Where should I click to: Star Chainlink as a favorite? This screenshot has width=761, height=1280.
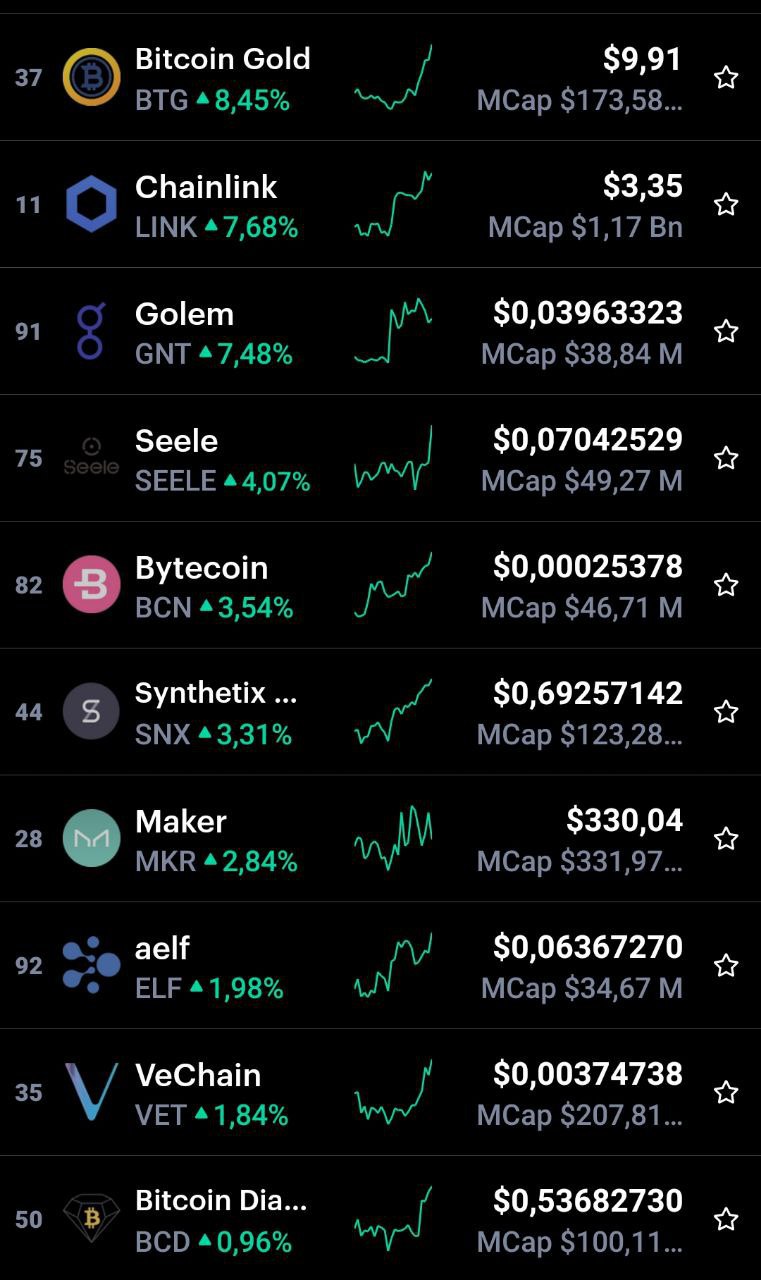[726, 204]
